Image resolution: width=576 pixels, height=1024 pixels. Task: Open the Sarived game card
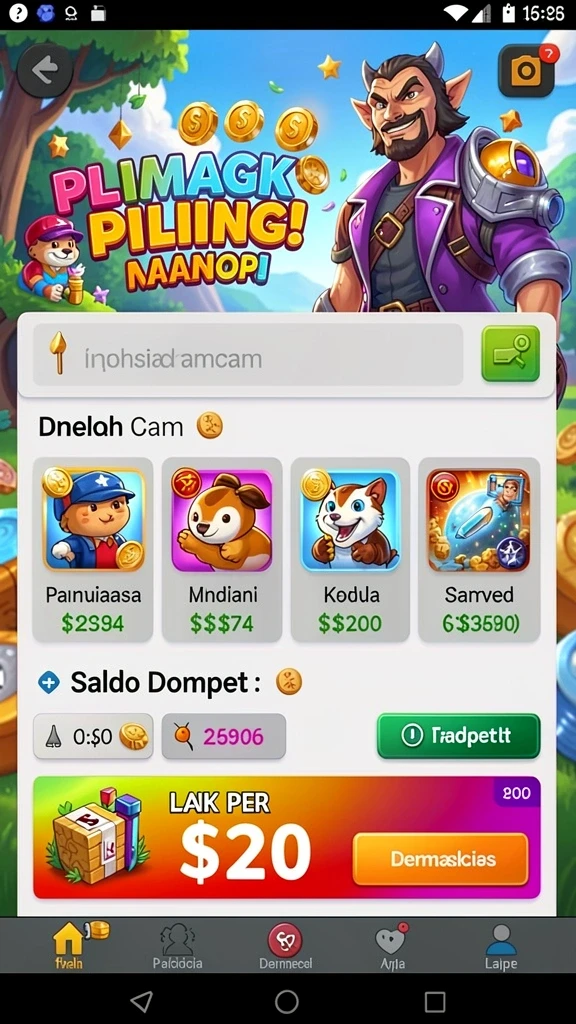coord(479,549)
